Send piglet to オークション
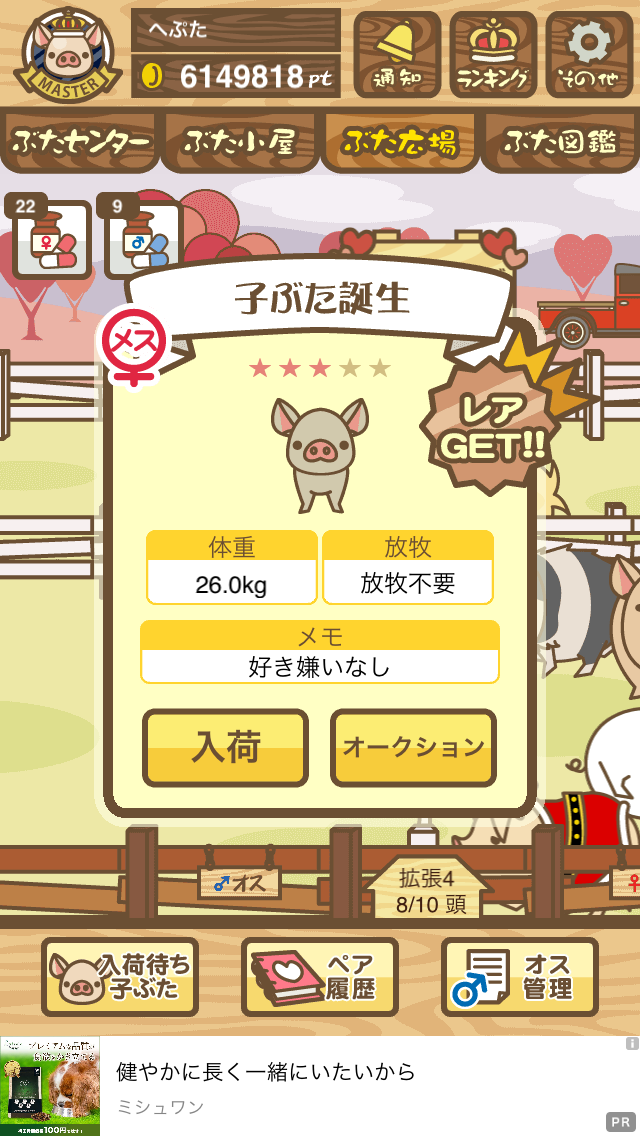 tap(413, 748)
